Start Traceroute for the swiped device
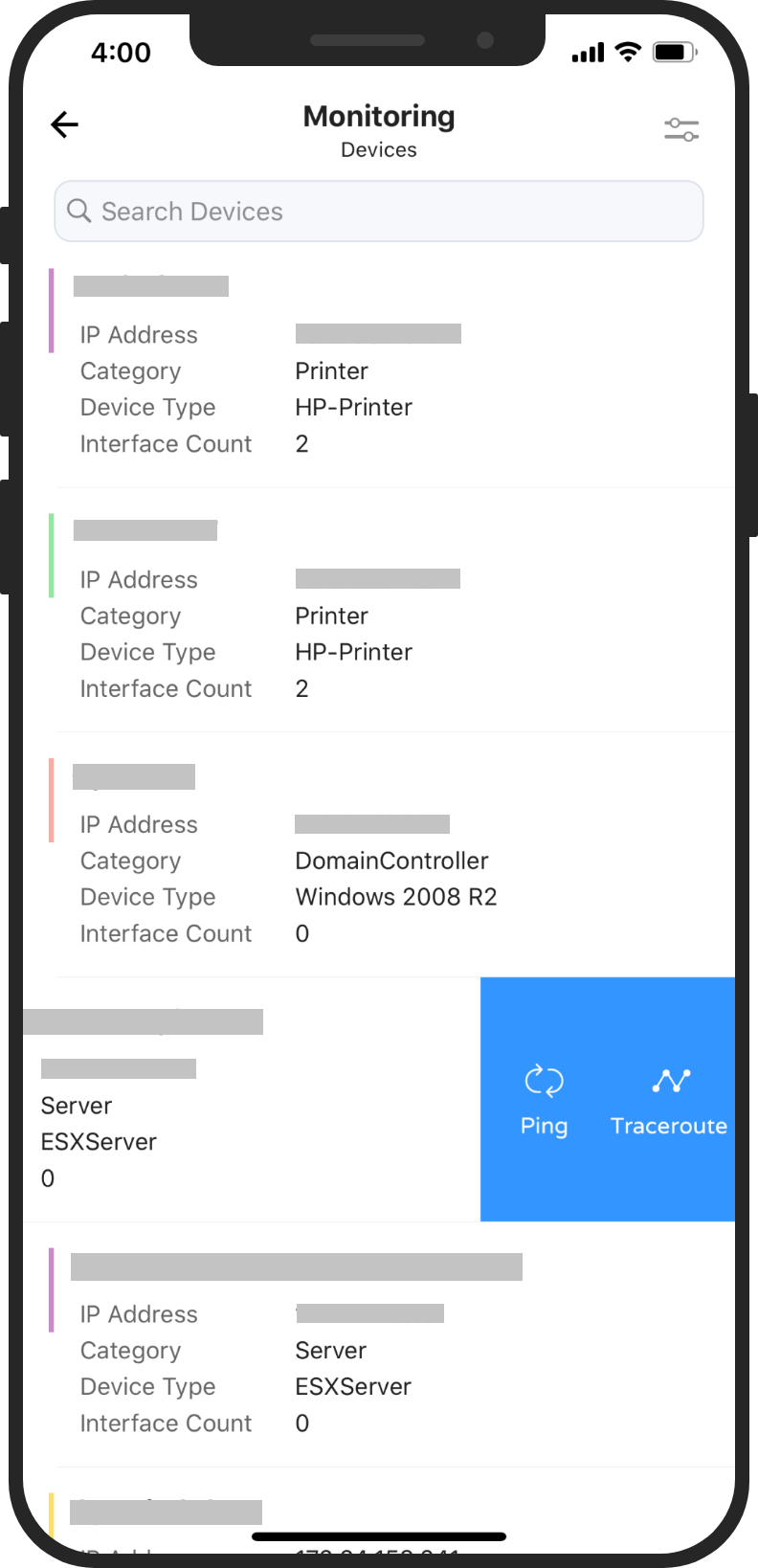Image resolution: width=758 pixels, height=1568 pixels. (669, 1100)
